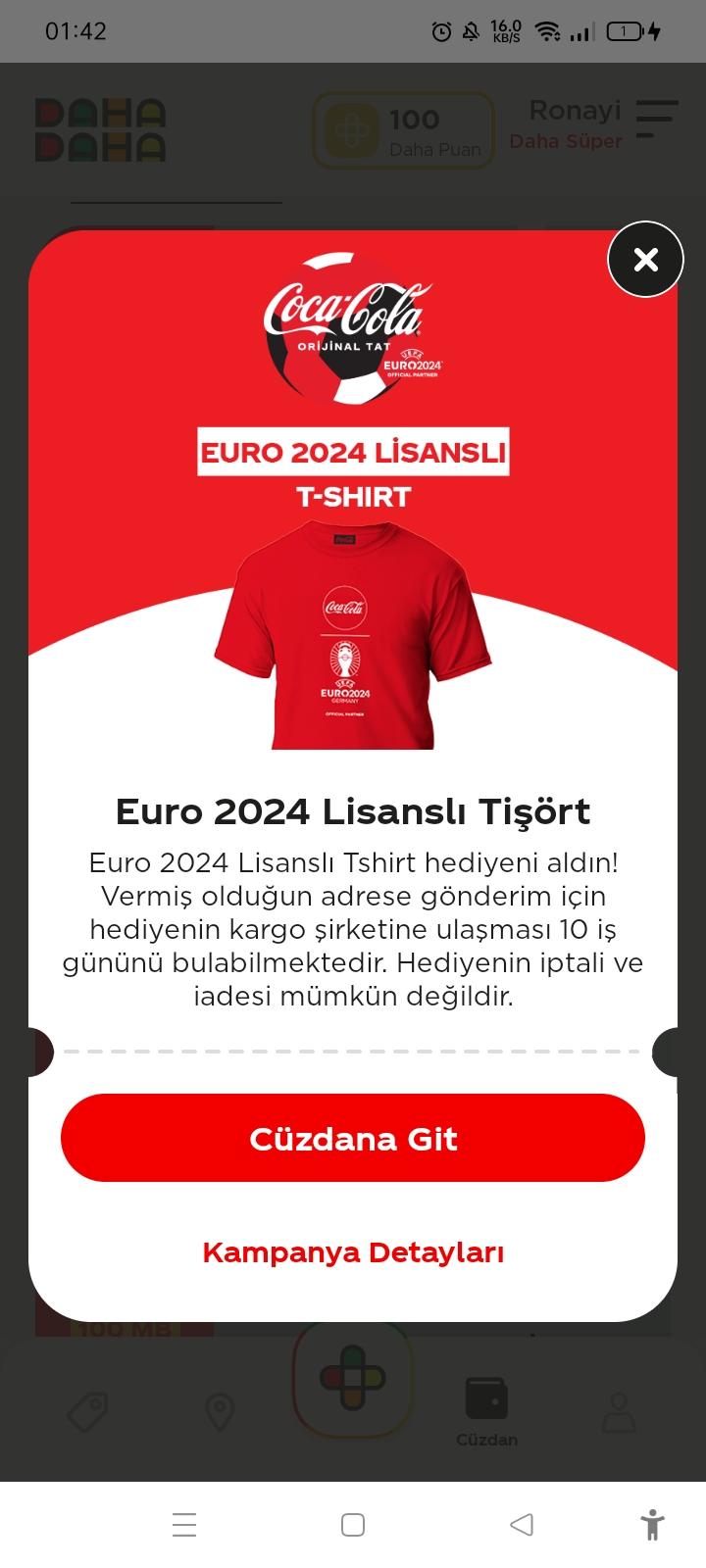The image size is (706, 1568).
Task: Tap the Cüzdana Git button
Action: point(353,1138)
